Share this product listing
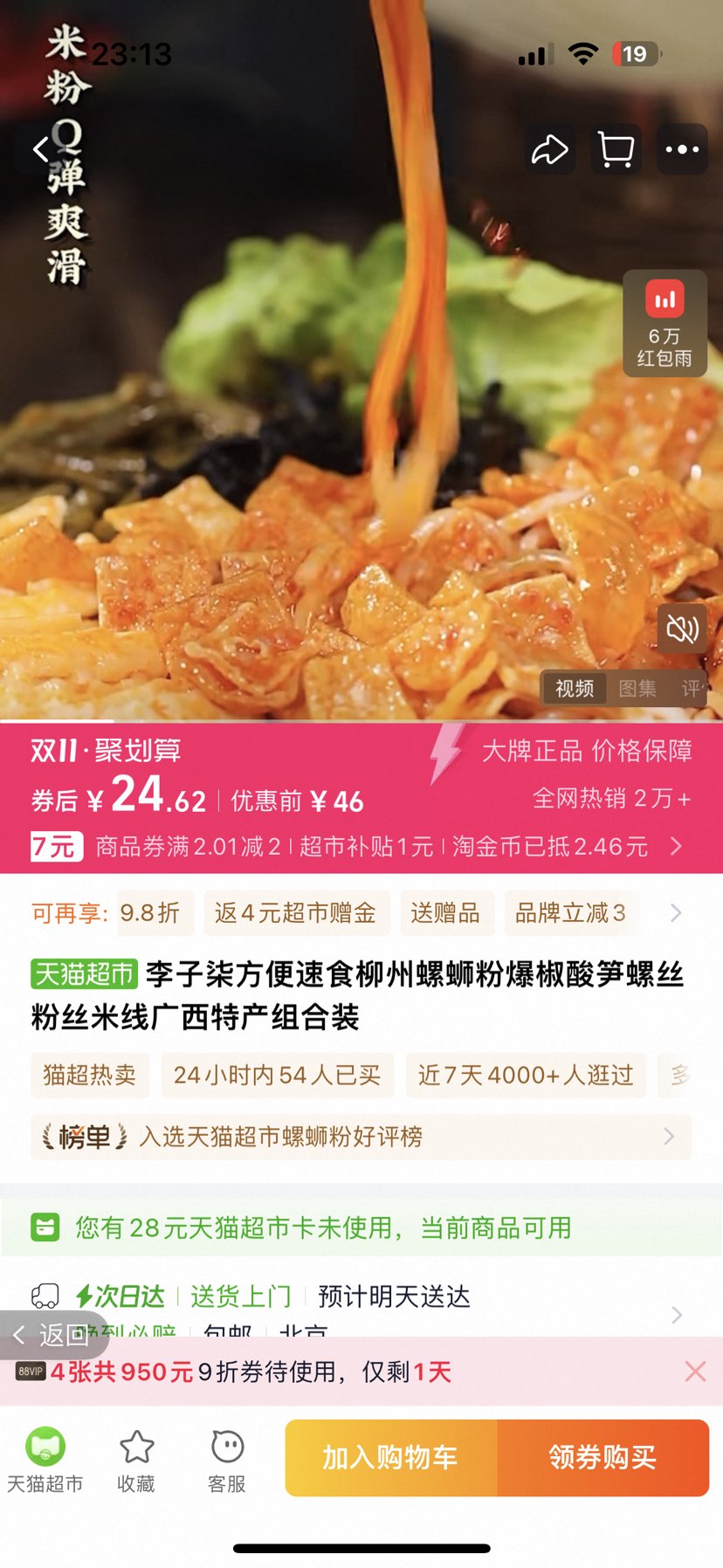Viewport: 723px width, 1568px height. tap(549, 148)
